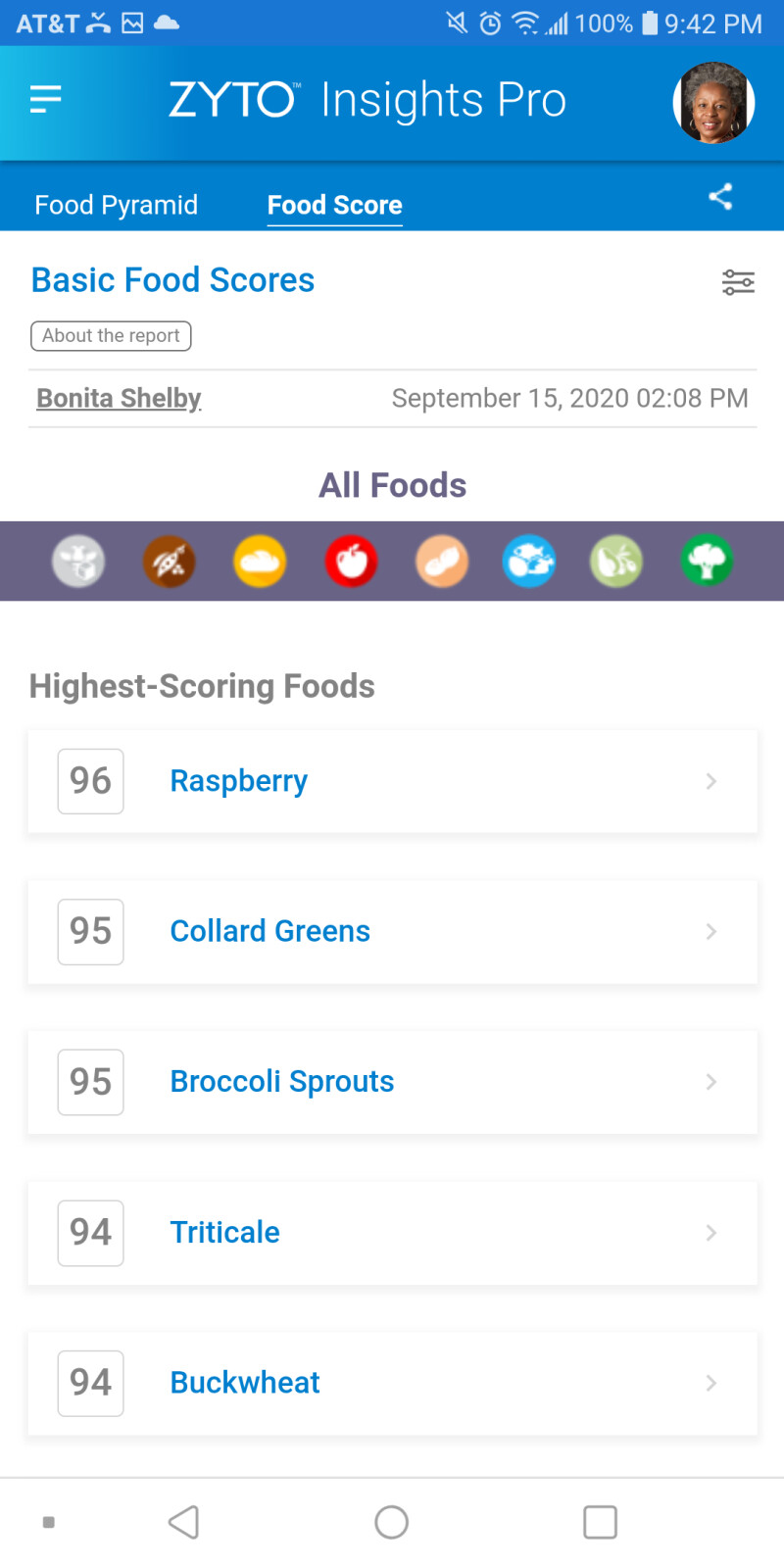Share the food score report
The height and width of the screenshot is (1568, 784).
coord(720,196)
